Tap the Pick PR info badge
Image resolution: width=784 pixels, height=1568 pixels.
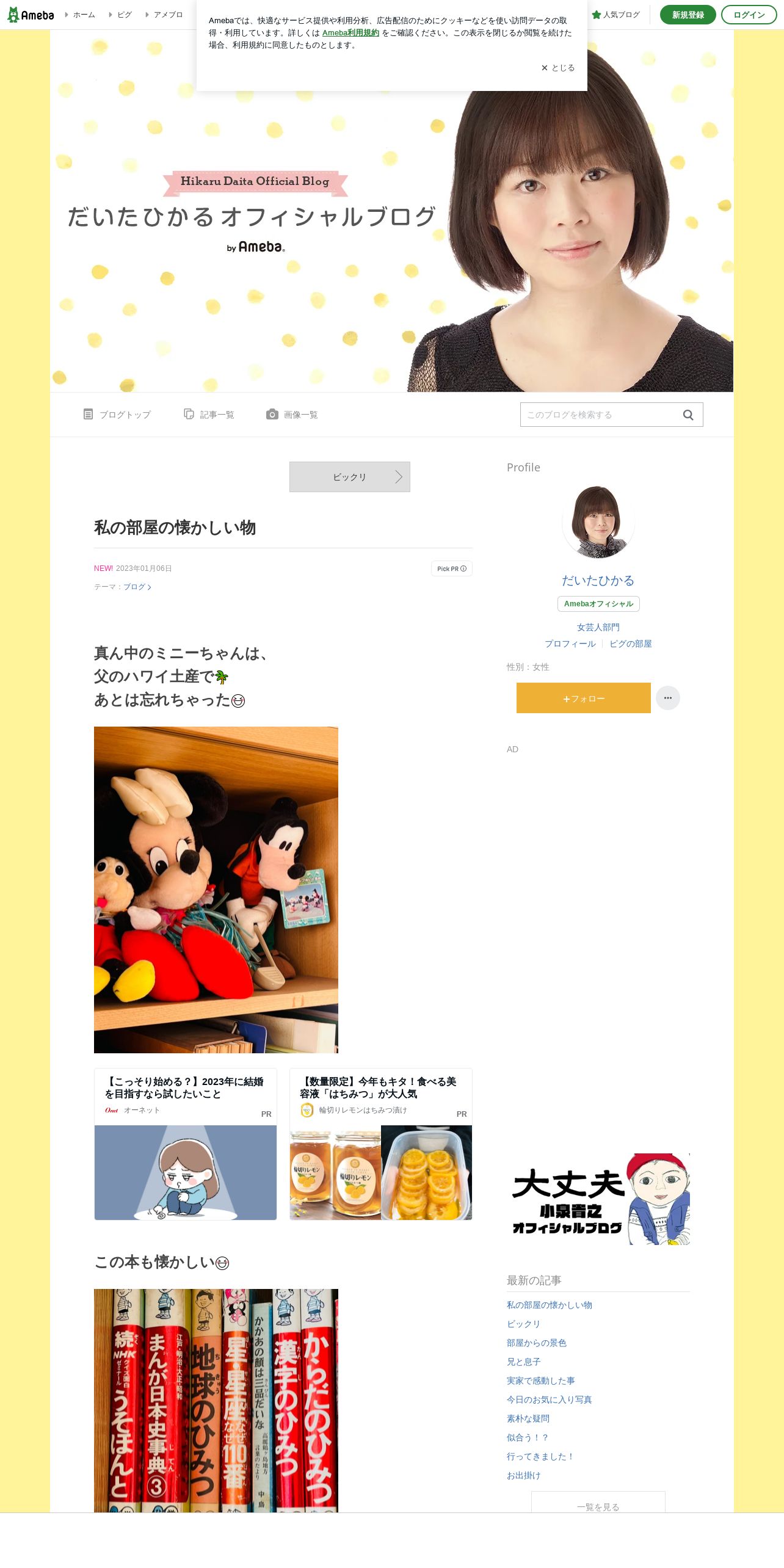point(452,568)
